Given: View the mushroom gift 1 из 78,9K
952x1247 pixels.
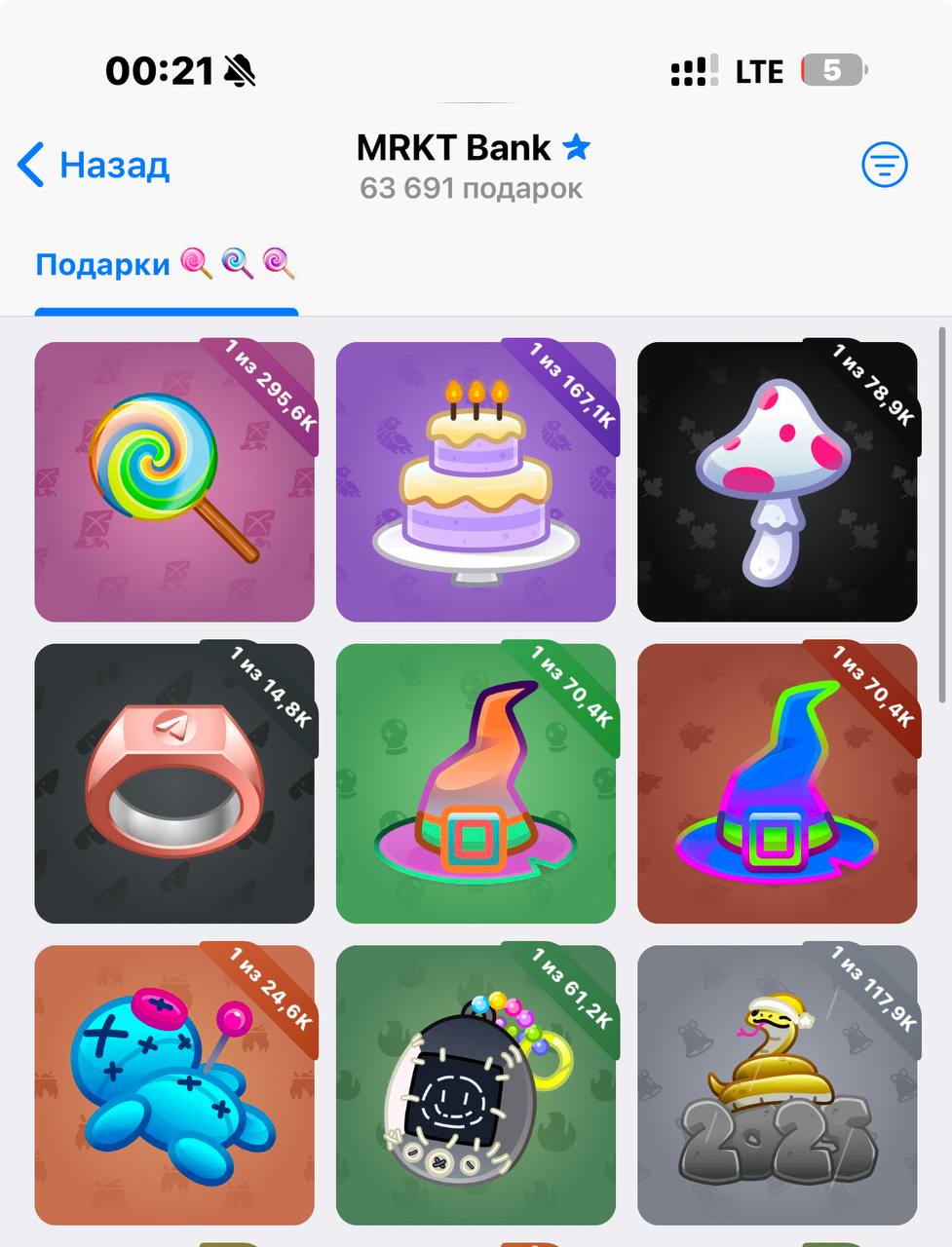Looking at the screenshot, I should tap(777, 481).
